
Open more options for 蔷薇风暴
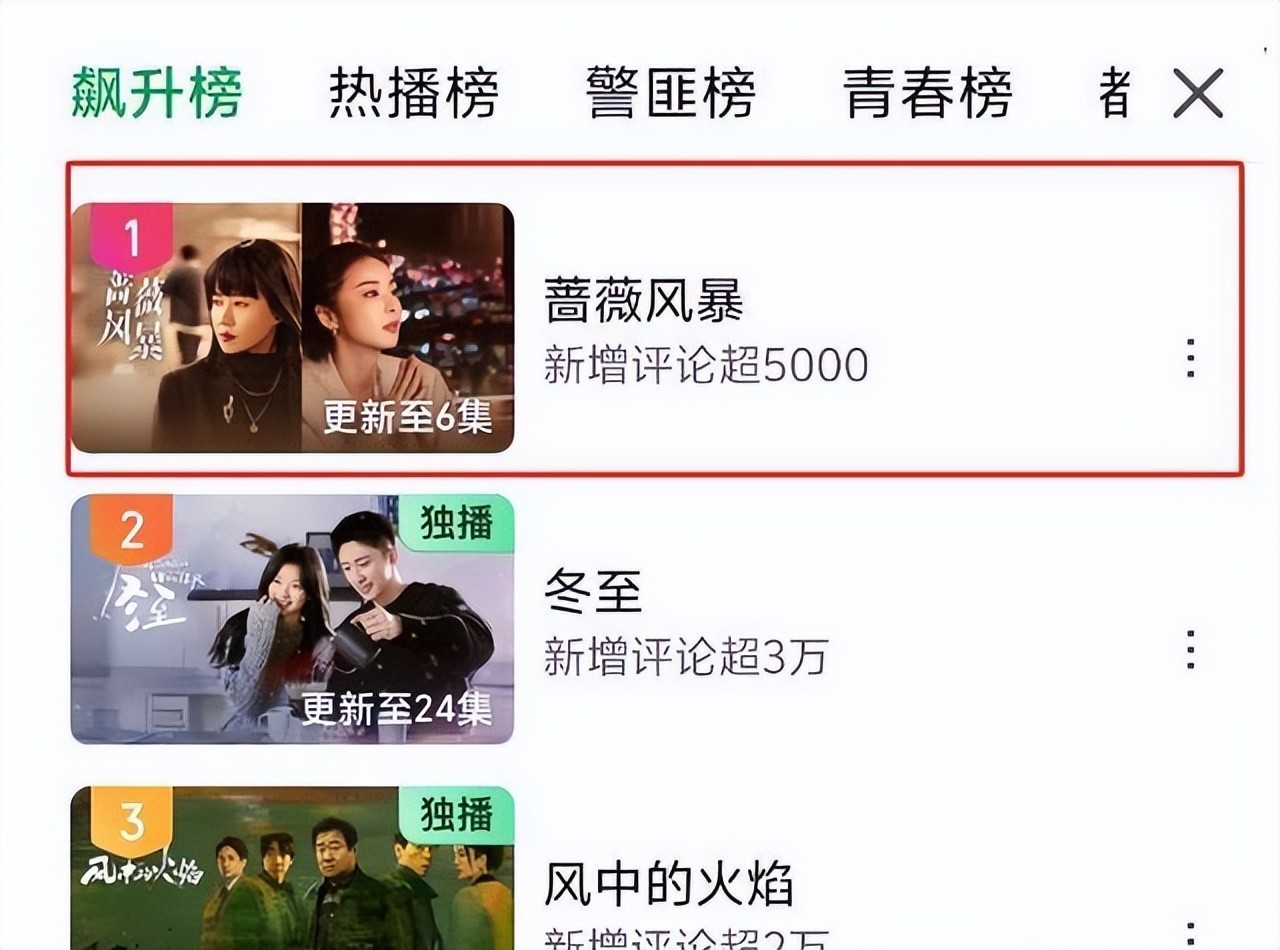click(1190, 358)
